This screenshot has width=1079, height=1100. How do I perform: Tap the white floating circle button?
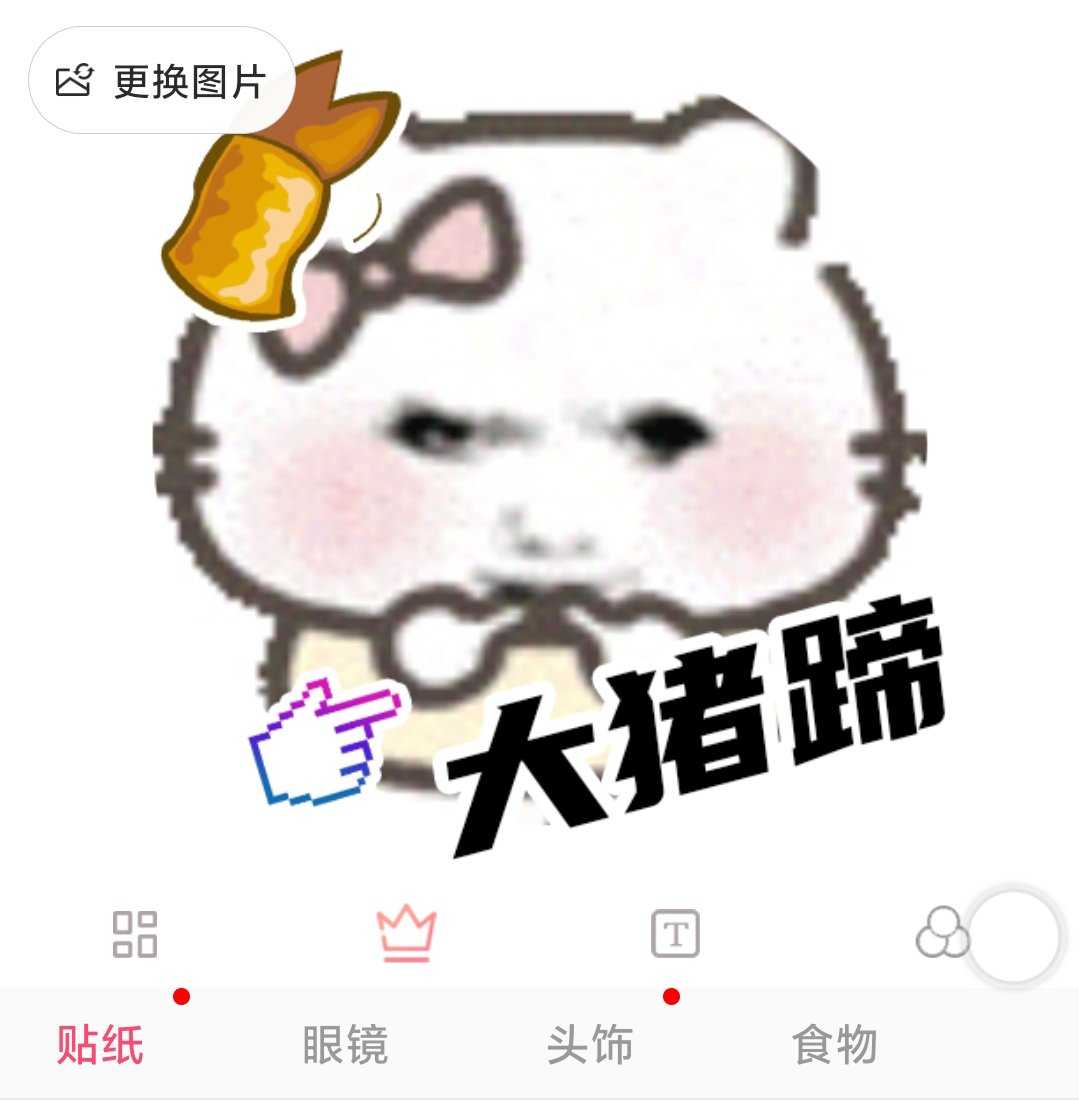pyautogui.click(x=1015, y=937)
